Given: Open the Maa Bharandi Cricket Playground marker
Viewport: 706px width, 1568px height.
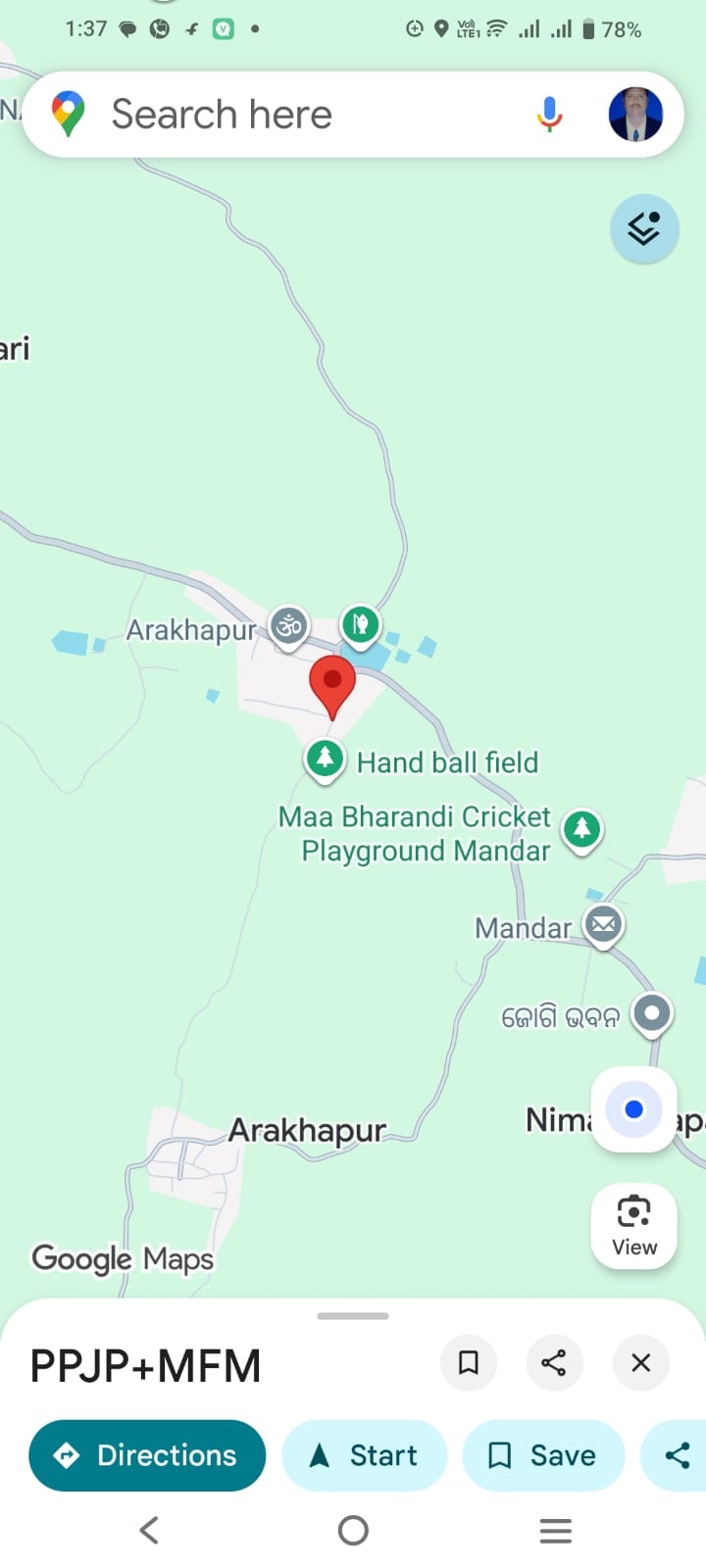Looking at the screenshot, I should coord(581,829).
